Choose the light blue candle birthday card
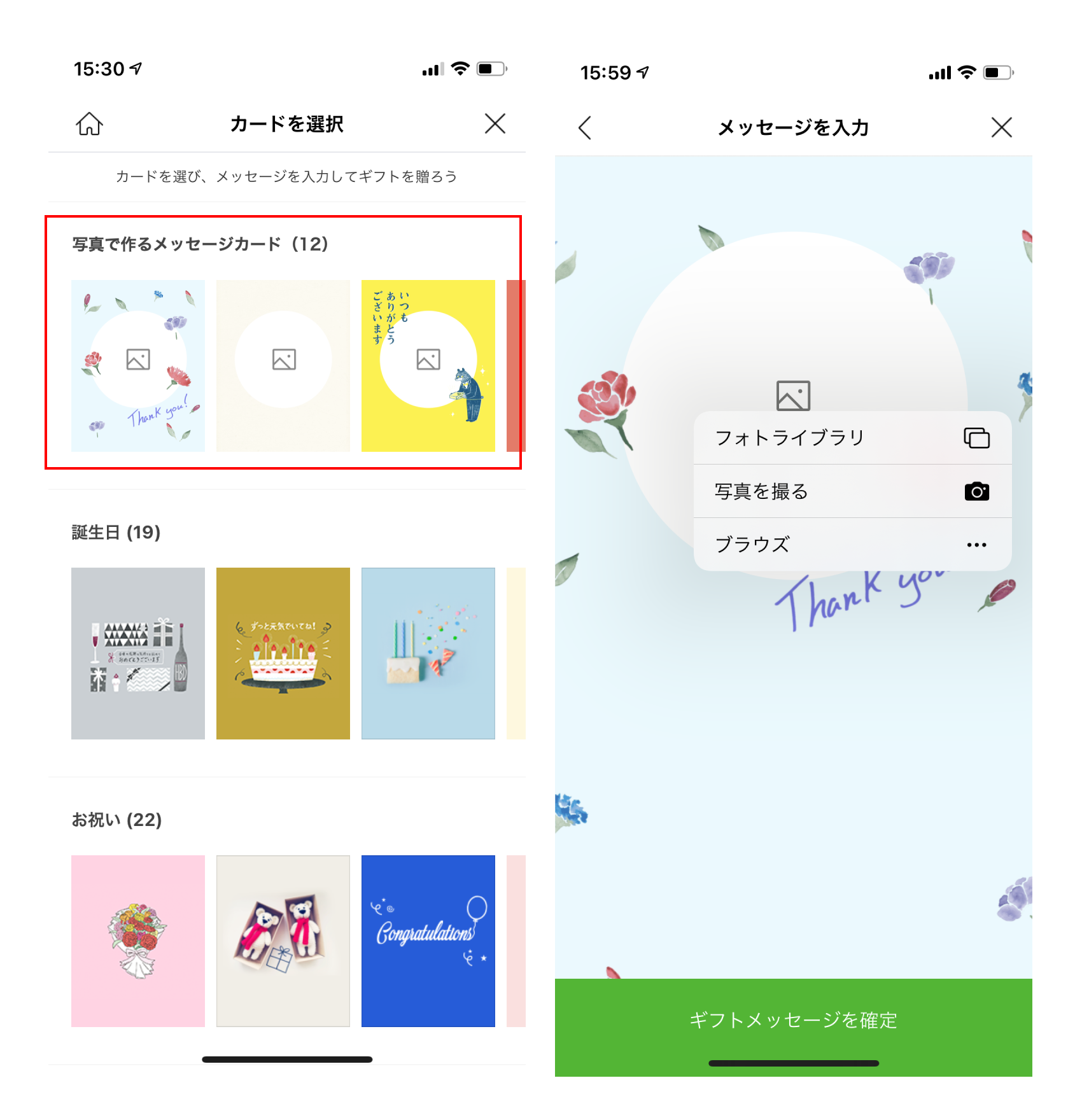 428,654
